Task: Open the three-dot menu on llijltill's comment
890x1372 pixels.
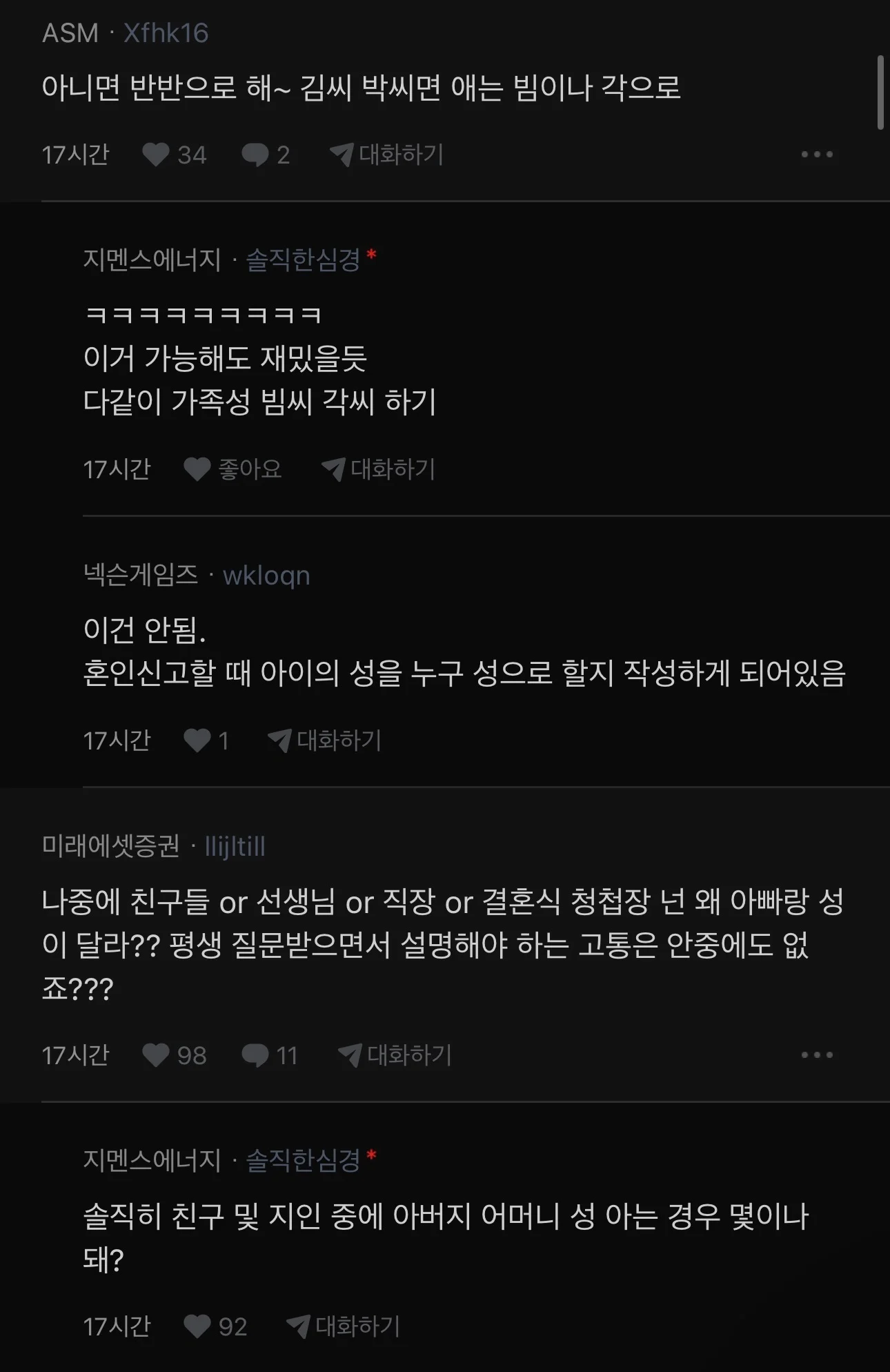Action: [817, 1055]
